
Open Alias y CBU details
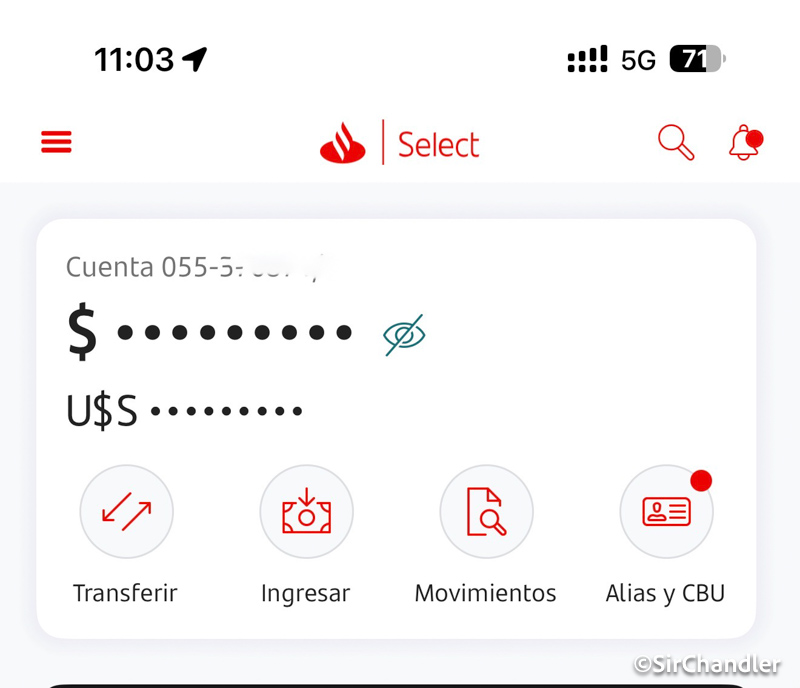tap(666, 512)
